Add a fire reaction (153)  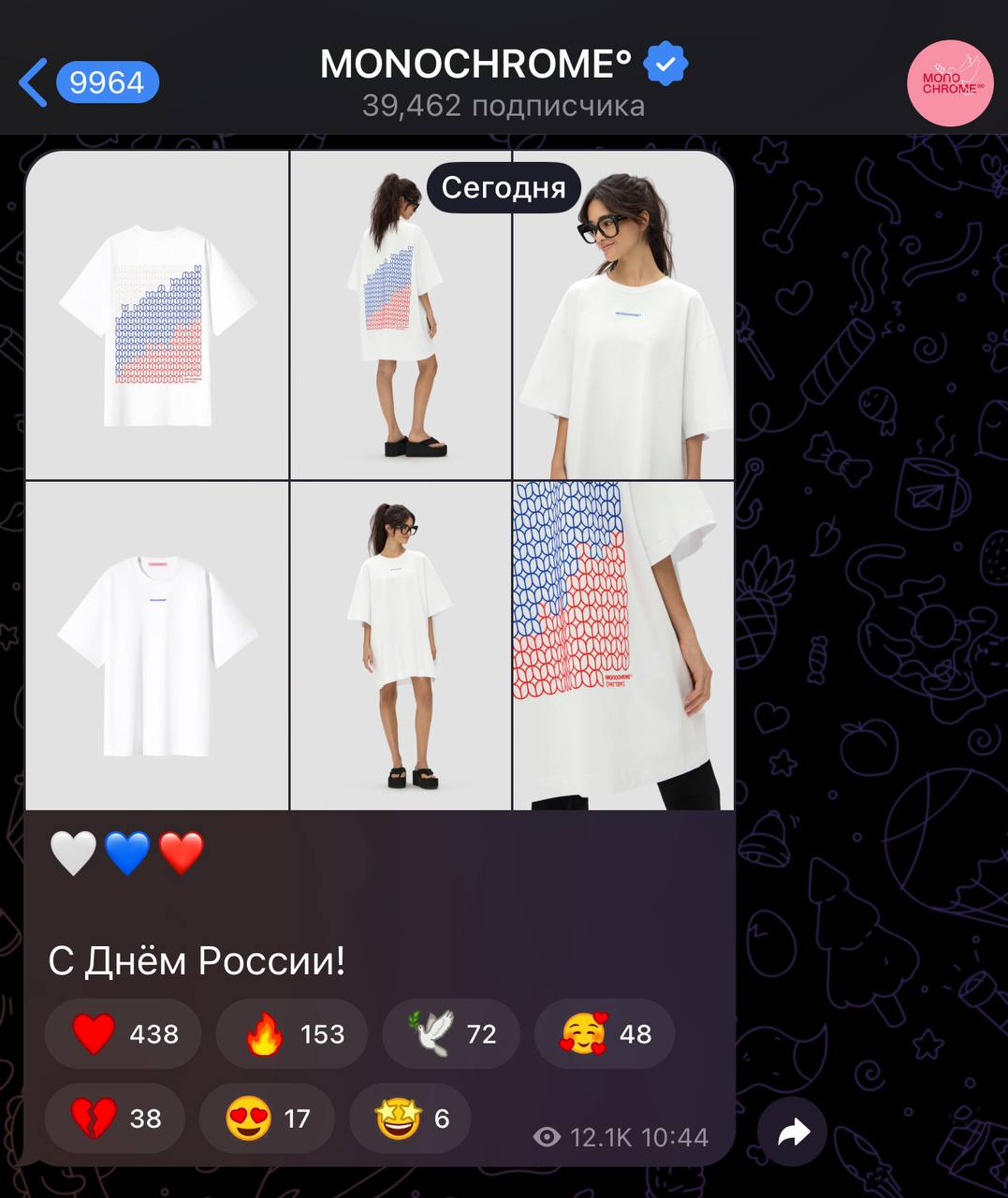point(291,1034)
